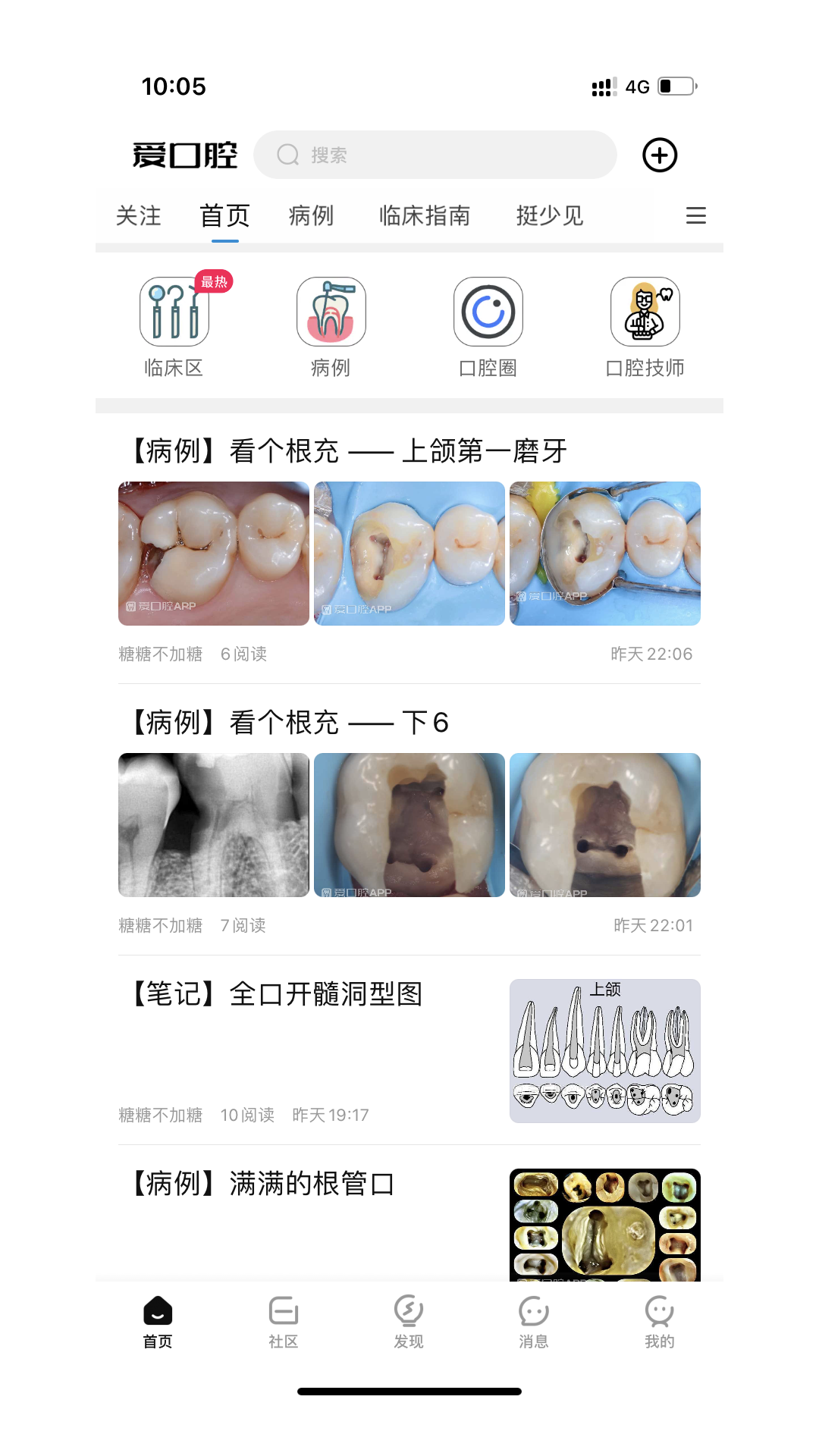This screenshot has height=1456, width=819.
Task: Switch to the 发现 bottom tab
Action: click(408, 1323)
